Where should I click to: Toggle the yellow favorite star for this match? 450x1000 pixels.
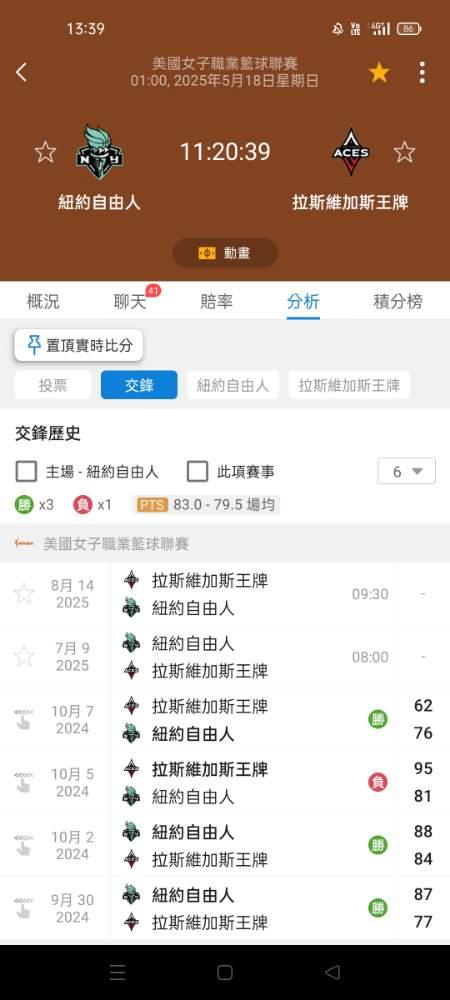[379, 73]
